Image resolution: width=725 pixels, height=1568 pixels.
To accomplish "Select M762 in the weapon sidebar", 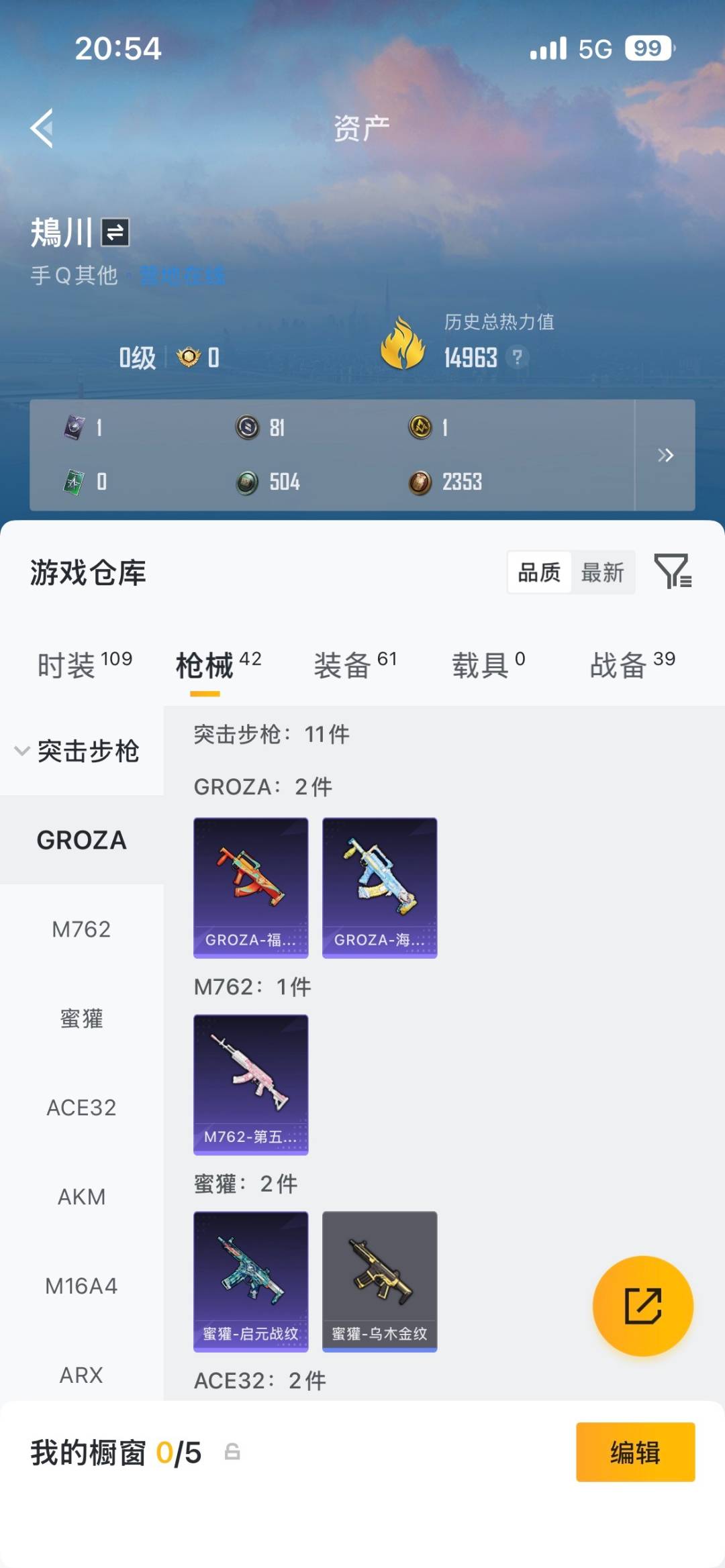I will [x=82, y=929].
